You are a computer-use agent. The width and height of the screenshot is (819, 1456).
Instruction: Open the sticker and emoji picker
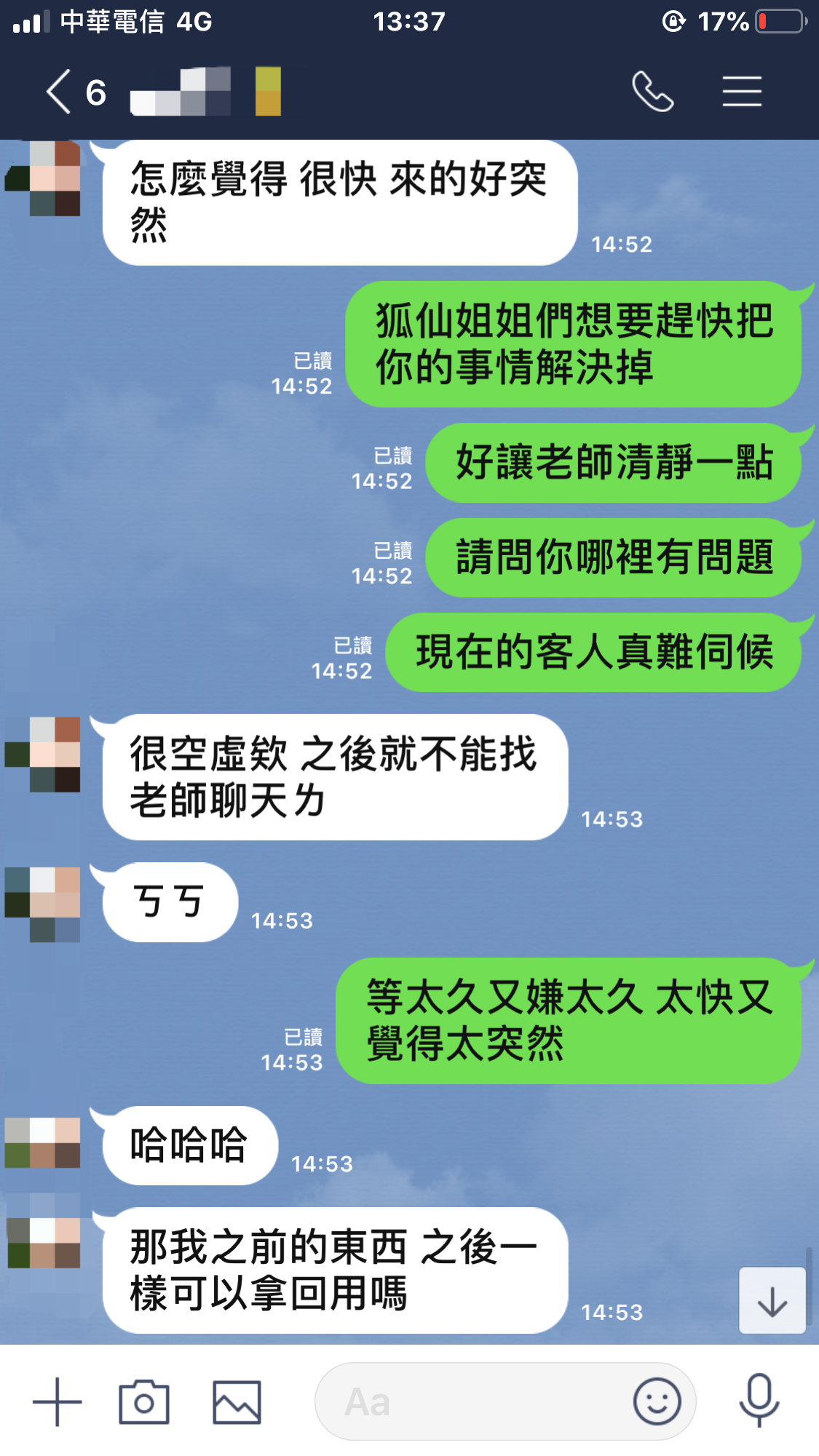click(x=657, y=1401)
